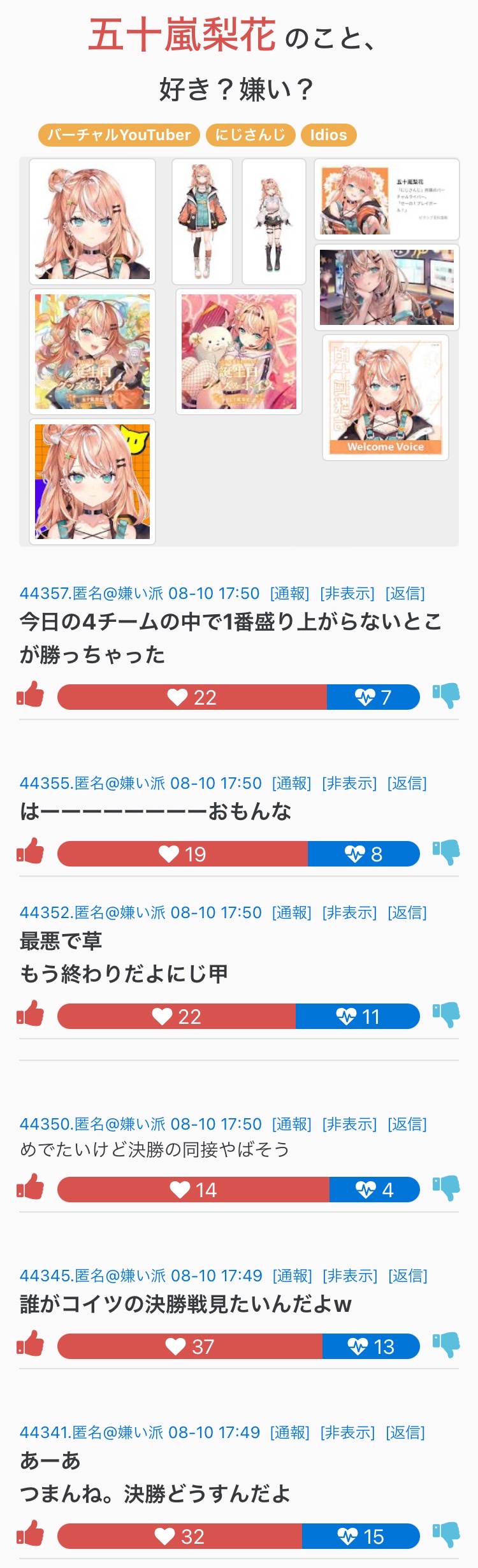The image size is (478, 1568).
Task: Open the バーチャルYouTuber tag chip
Action: pyautogui.click(x=119, y=135)
